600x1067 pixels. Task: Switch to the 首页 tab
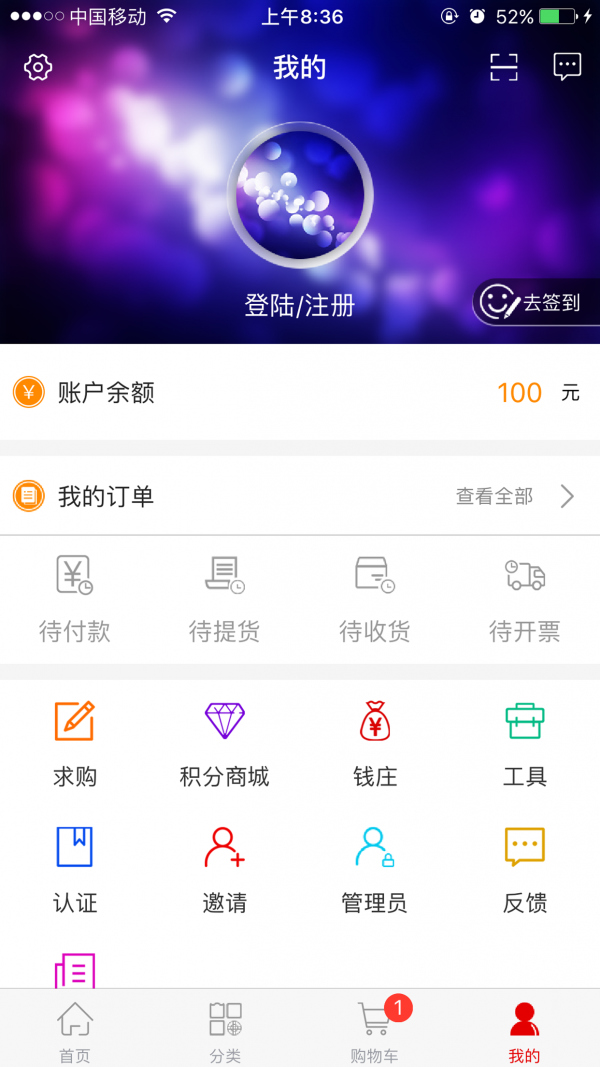click(75, 1030)
